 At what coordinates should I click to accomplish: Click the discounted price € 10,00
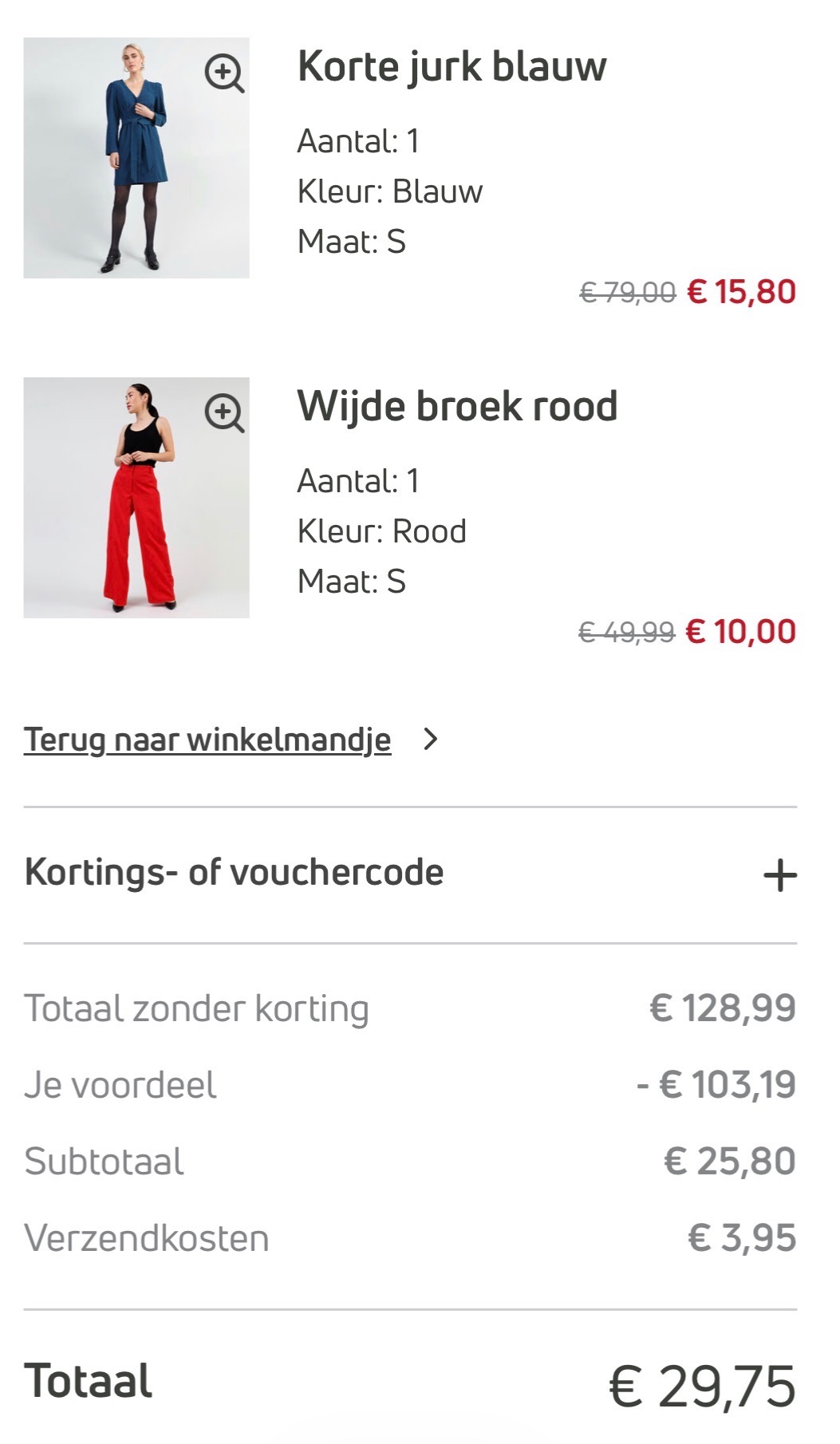pos(738,633)
